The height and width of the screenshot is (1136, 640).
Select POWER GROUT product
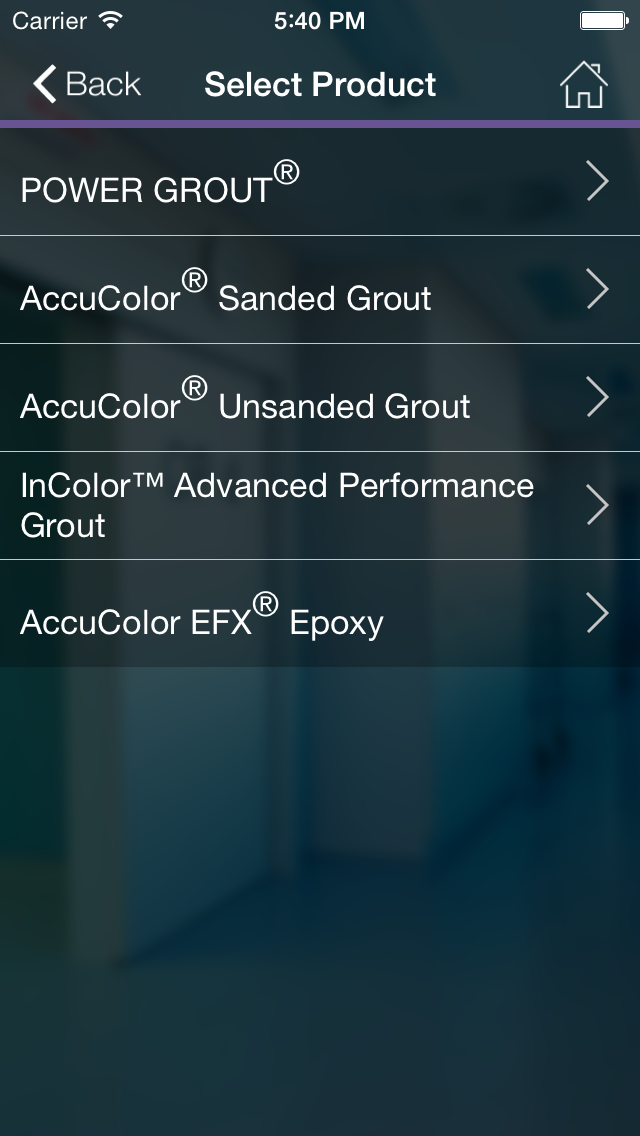tap(320, 181)
